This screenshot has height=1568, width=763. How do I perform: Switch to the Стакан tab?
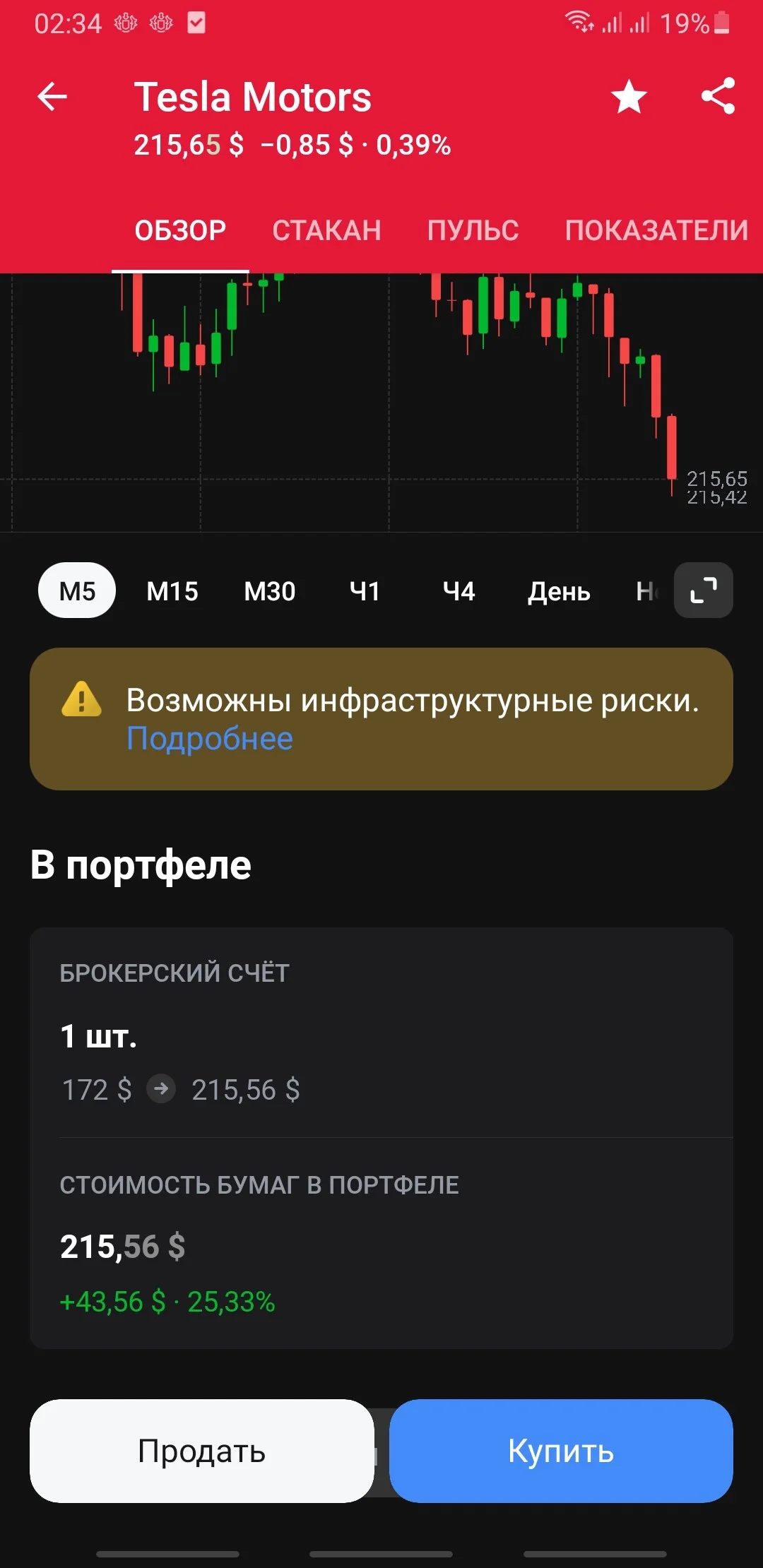tap(326, 230)
